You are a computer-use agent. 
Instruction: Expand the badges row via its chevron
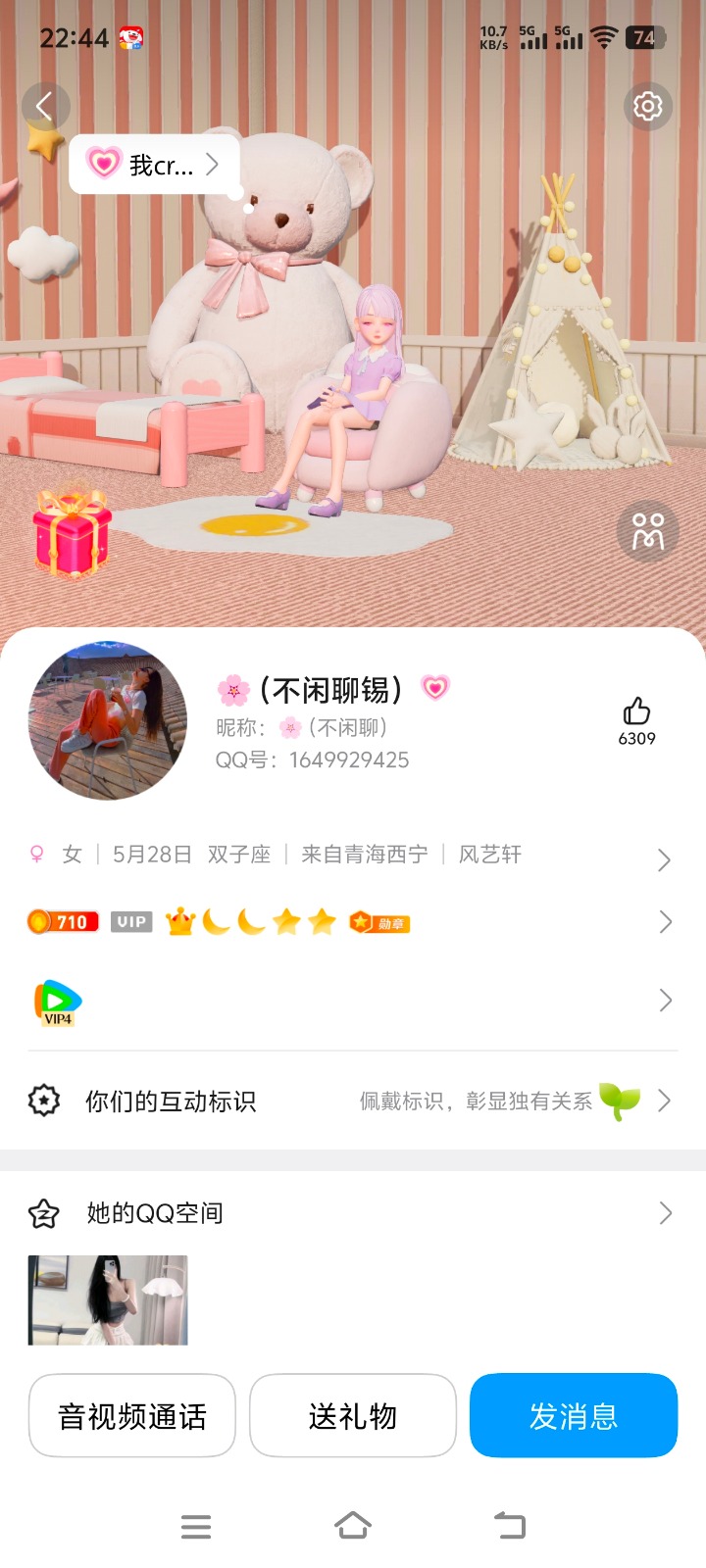665,921
